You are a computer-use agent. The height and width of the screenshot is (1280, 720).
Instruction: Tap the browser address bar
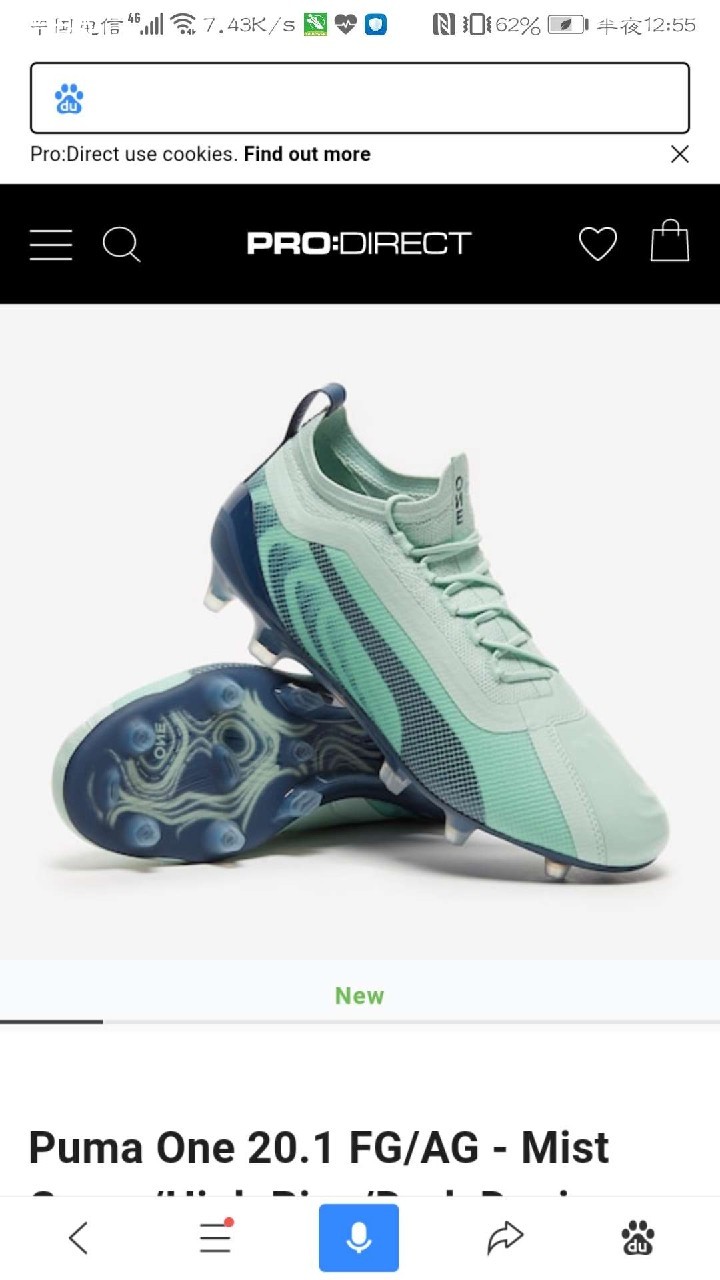360,98
